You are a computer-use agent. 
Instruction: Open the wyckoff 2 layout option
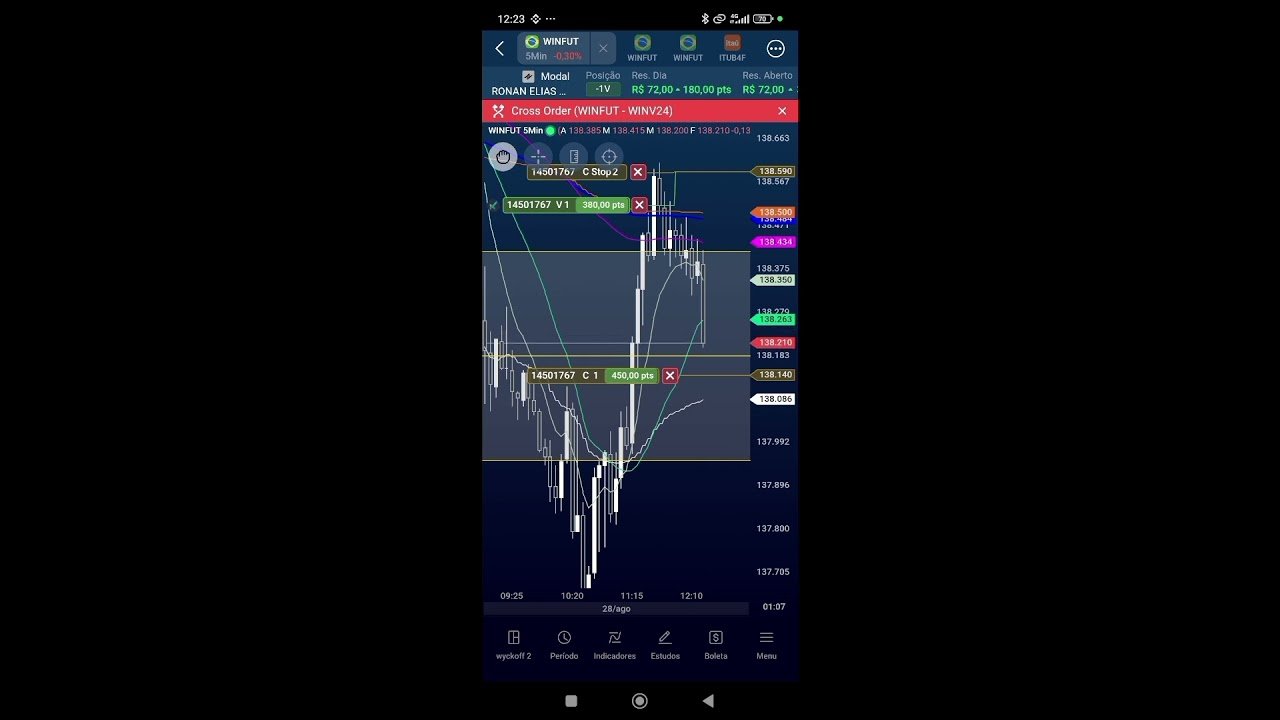pyautogui.click(x=514, y=644)
